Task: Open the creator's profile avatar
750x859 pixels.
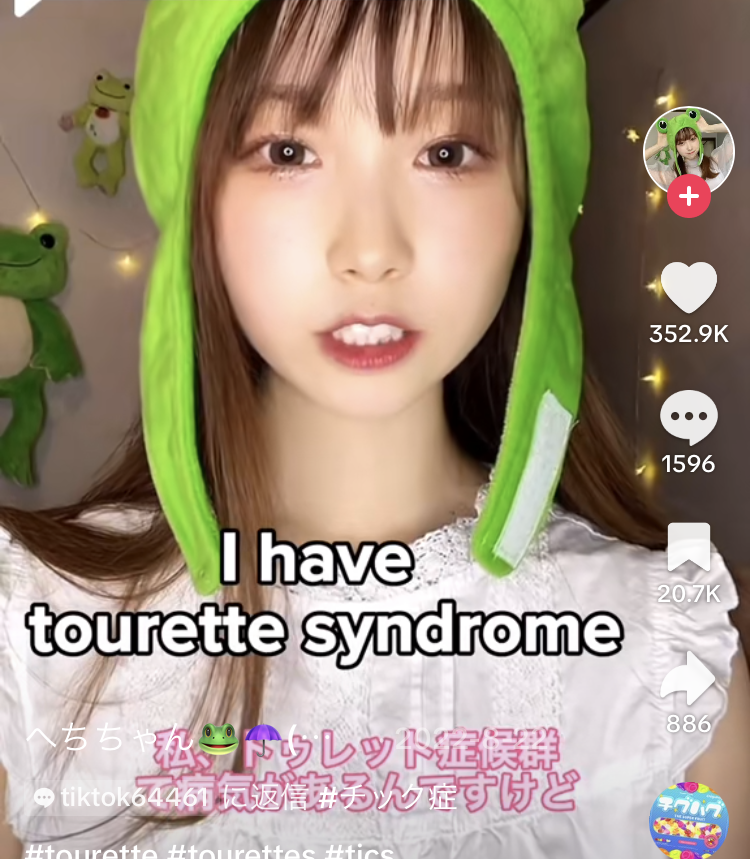Action: tap(688, 149)
